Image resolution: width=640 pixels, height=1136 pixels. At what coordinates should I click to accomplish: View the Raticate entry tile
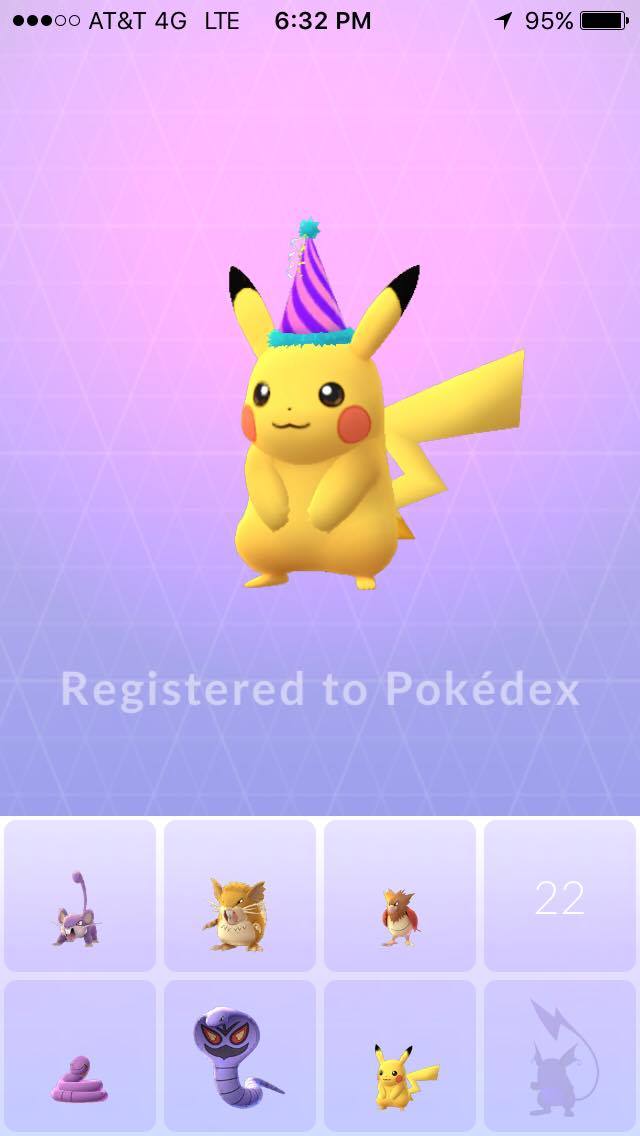pyautogui.click(x=240, y=896)
